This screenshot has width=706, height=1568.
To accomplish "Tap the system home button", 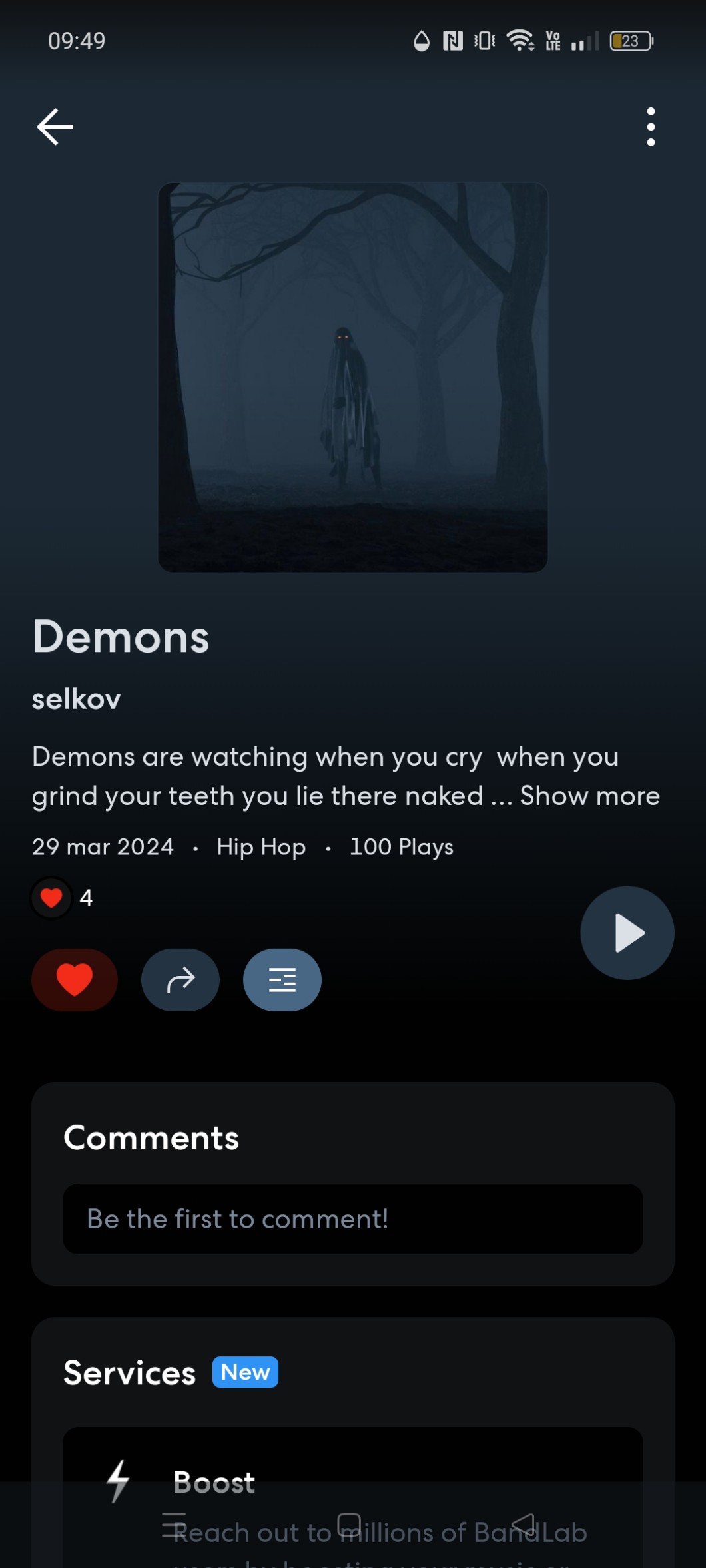I will pos(349,1525).
